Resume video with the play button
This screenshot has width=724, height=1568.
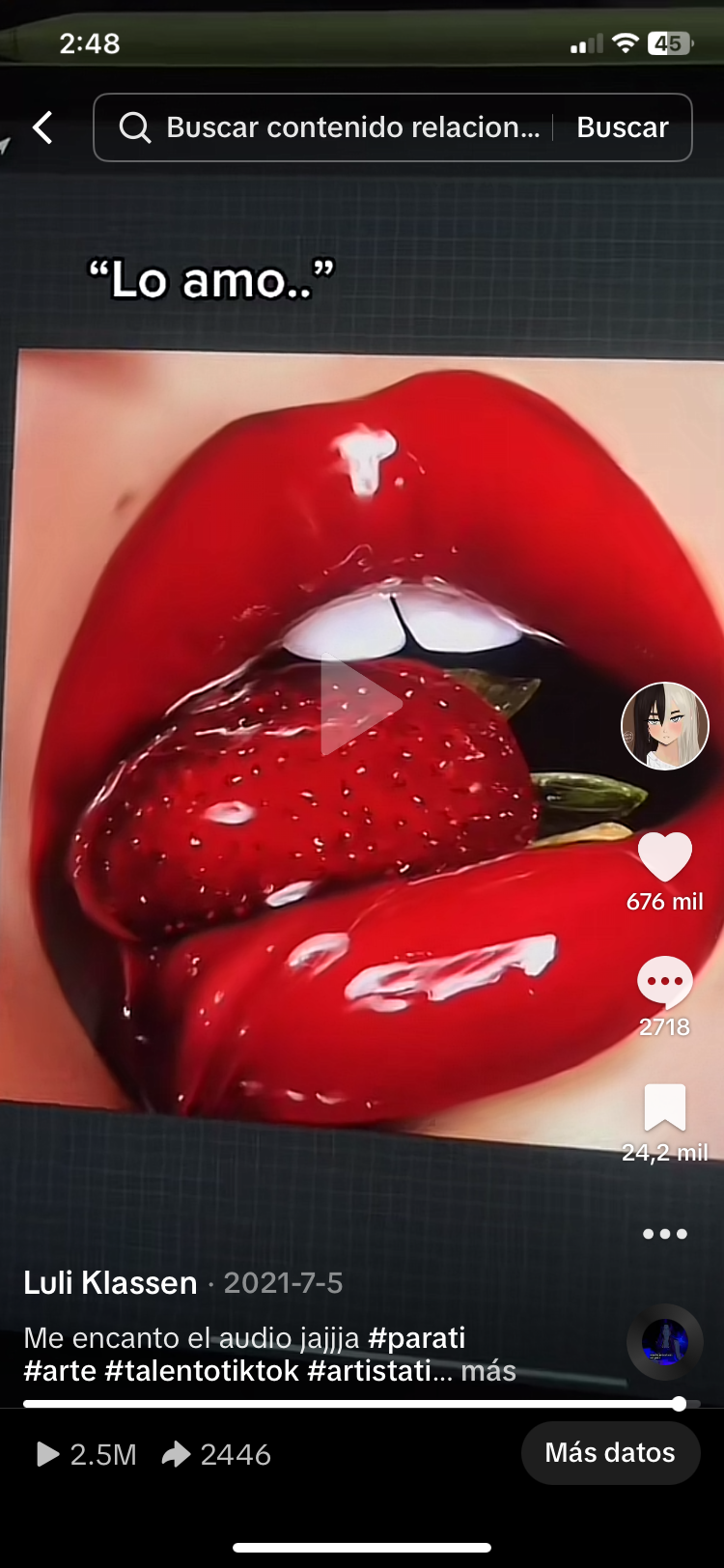pyautogui.click(x=360, y=705)
